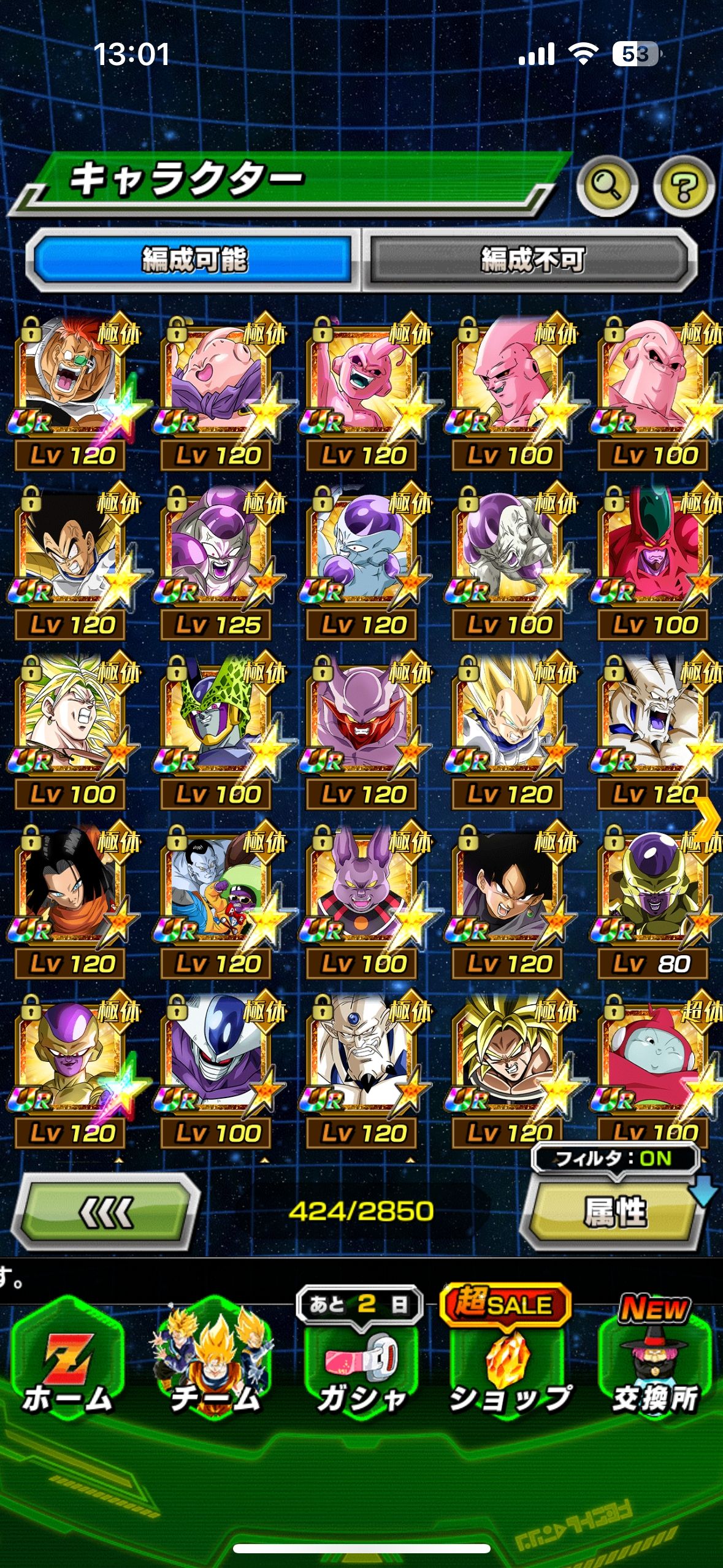
Task: Open the 属性 sort button
Action: click(x=613, y=1212)
